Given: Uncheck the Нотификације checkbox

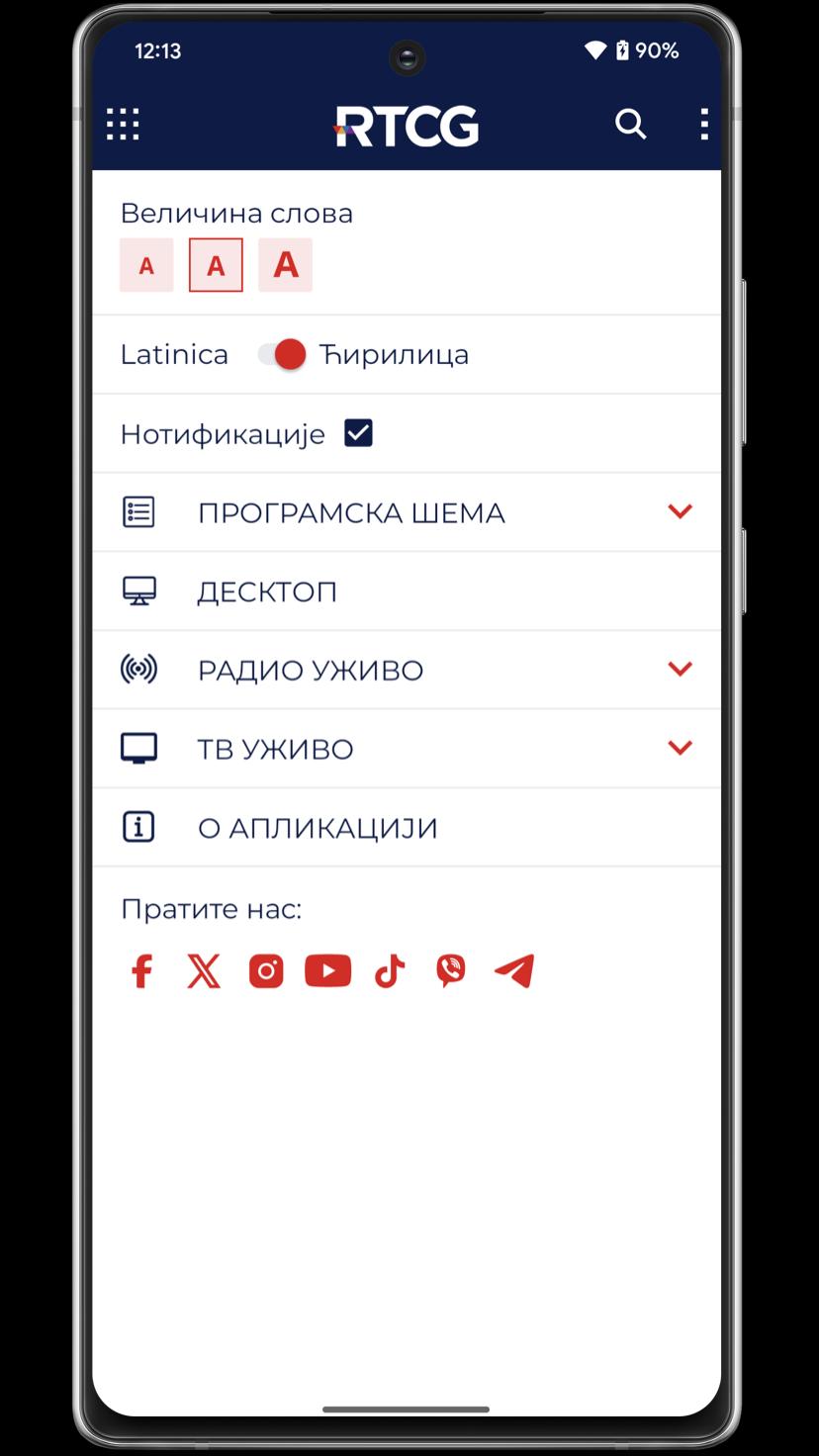Looking at the screenshot, I should point(358,433).
